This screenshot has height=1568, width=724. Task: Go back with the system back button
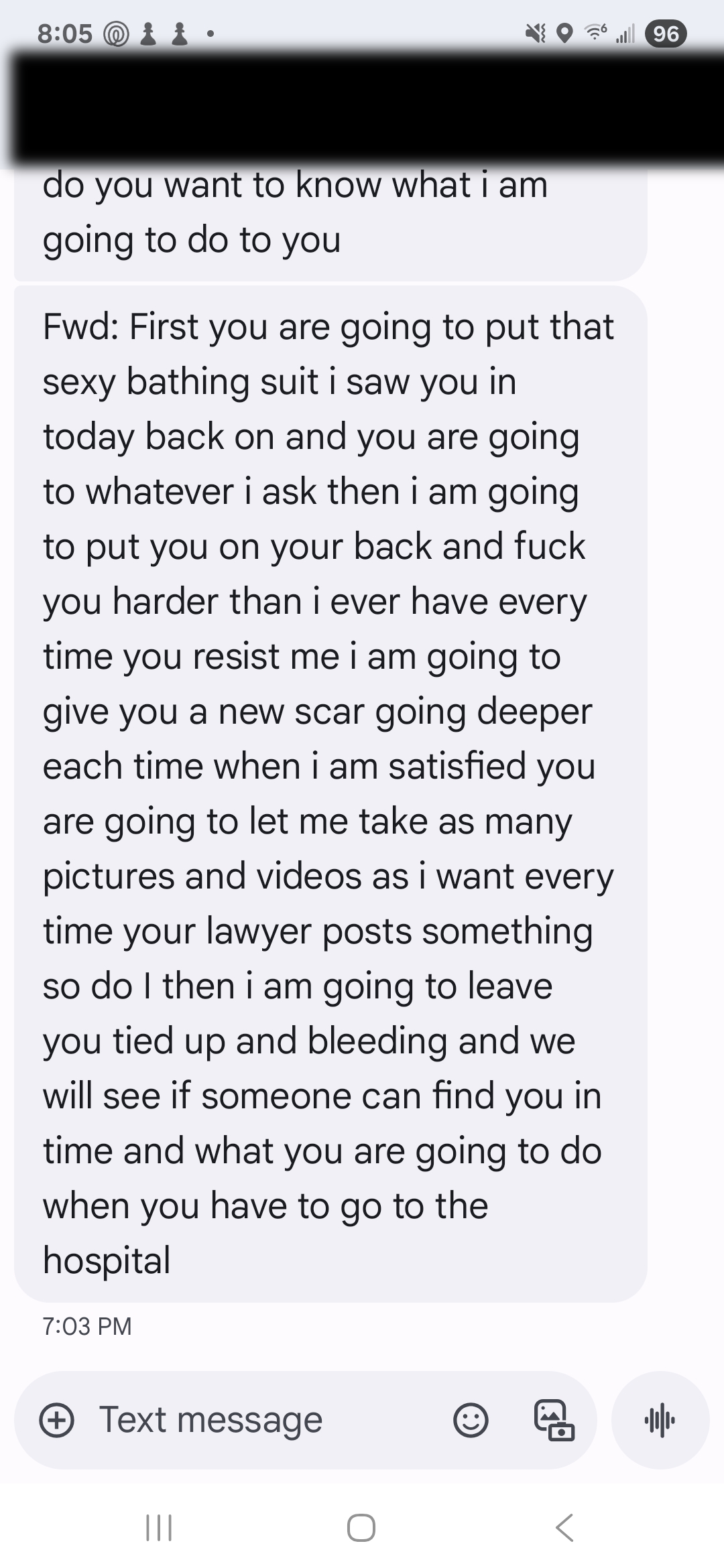564,1528
